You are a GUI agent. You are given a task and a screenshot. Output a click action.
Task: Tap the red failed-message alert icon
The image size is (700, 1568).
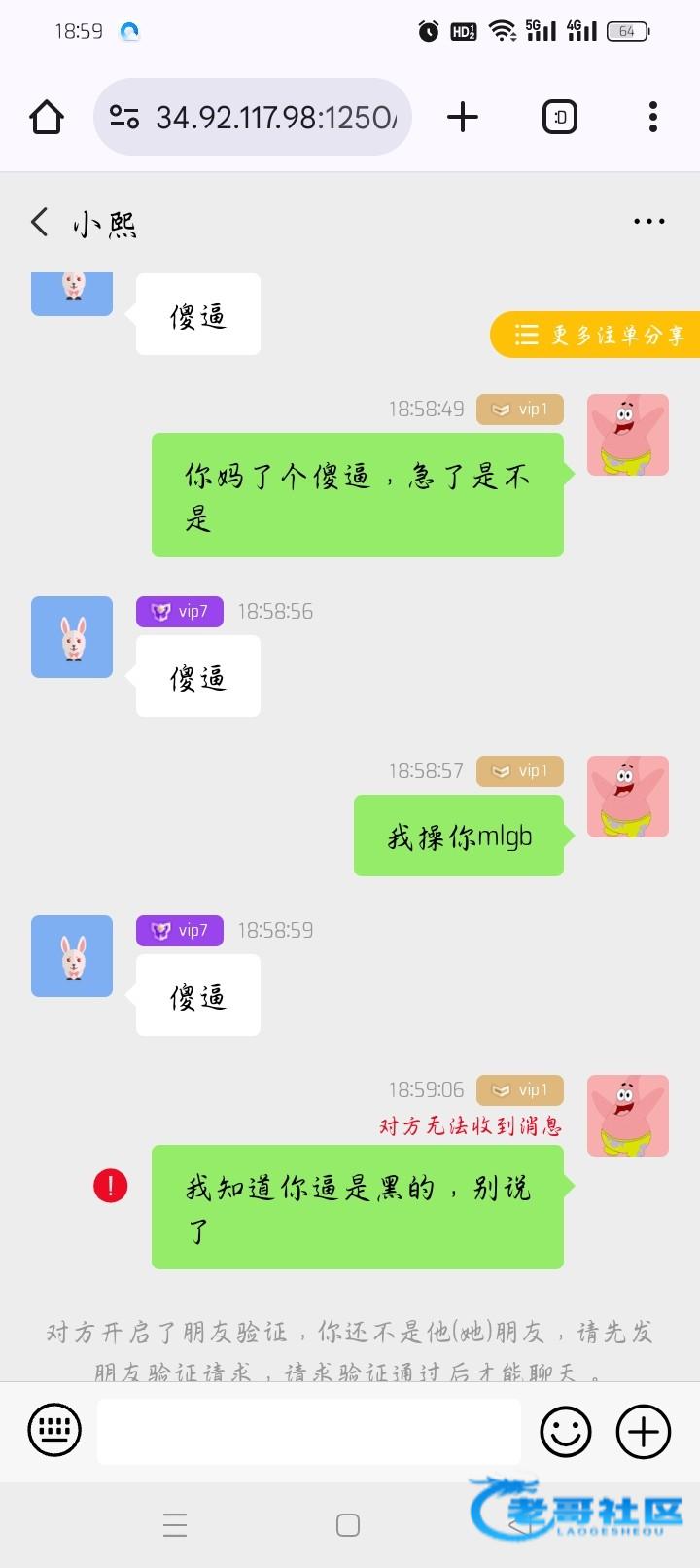(x=111, y=1186)
